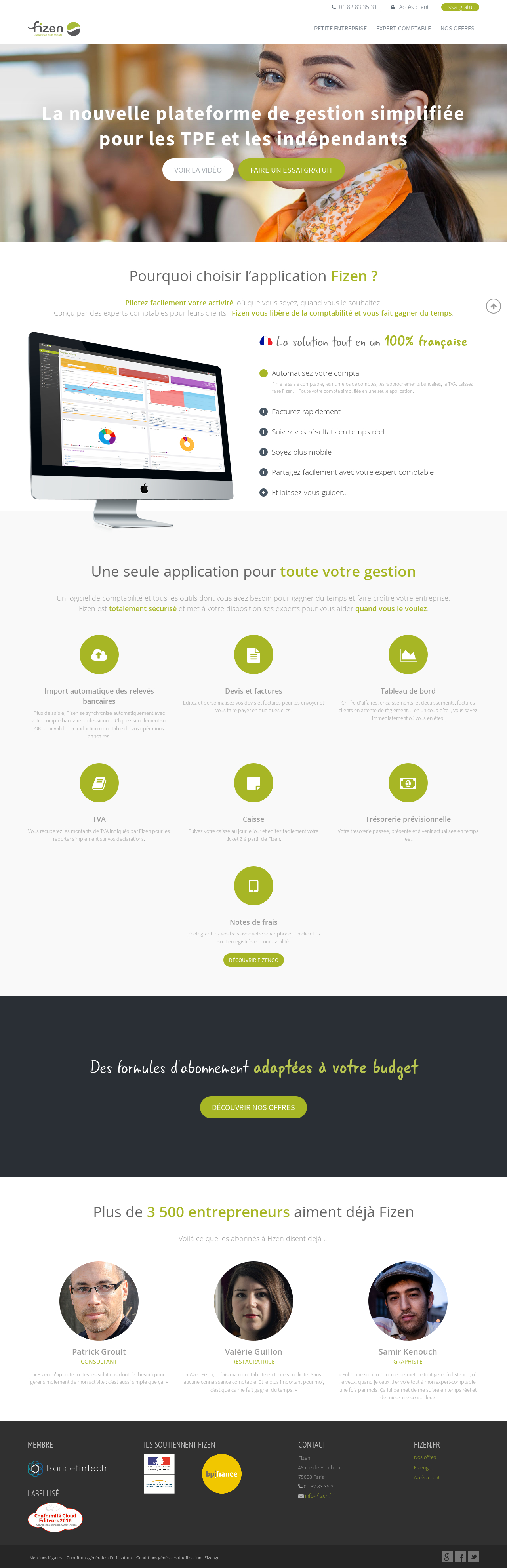Watch the video via Voir la vidéo
This screenshot has height=1568, width=507.
point(198,170)
